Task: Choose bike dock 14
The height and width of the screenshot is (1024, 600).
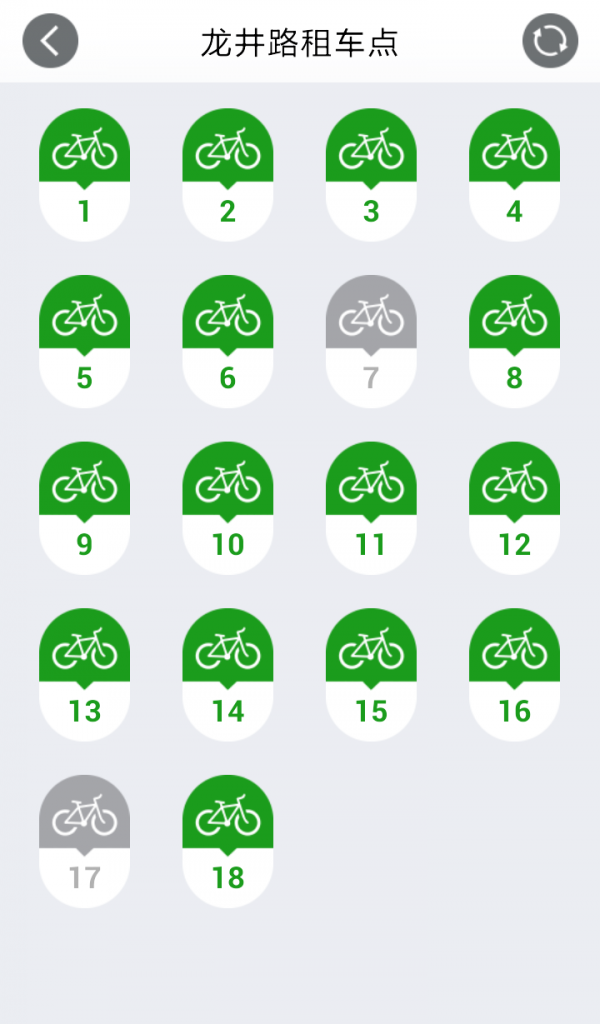Action: (228, 675)
